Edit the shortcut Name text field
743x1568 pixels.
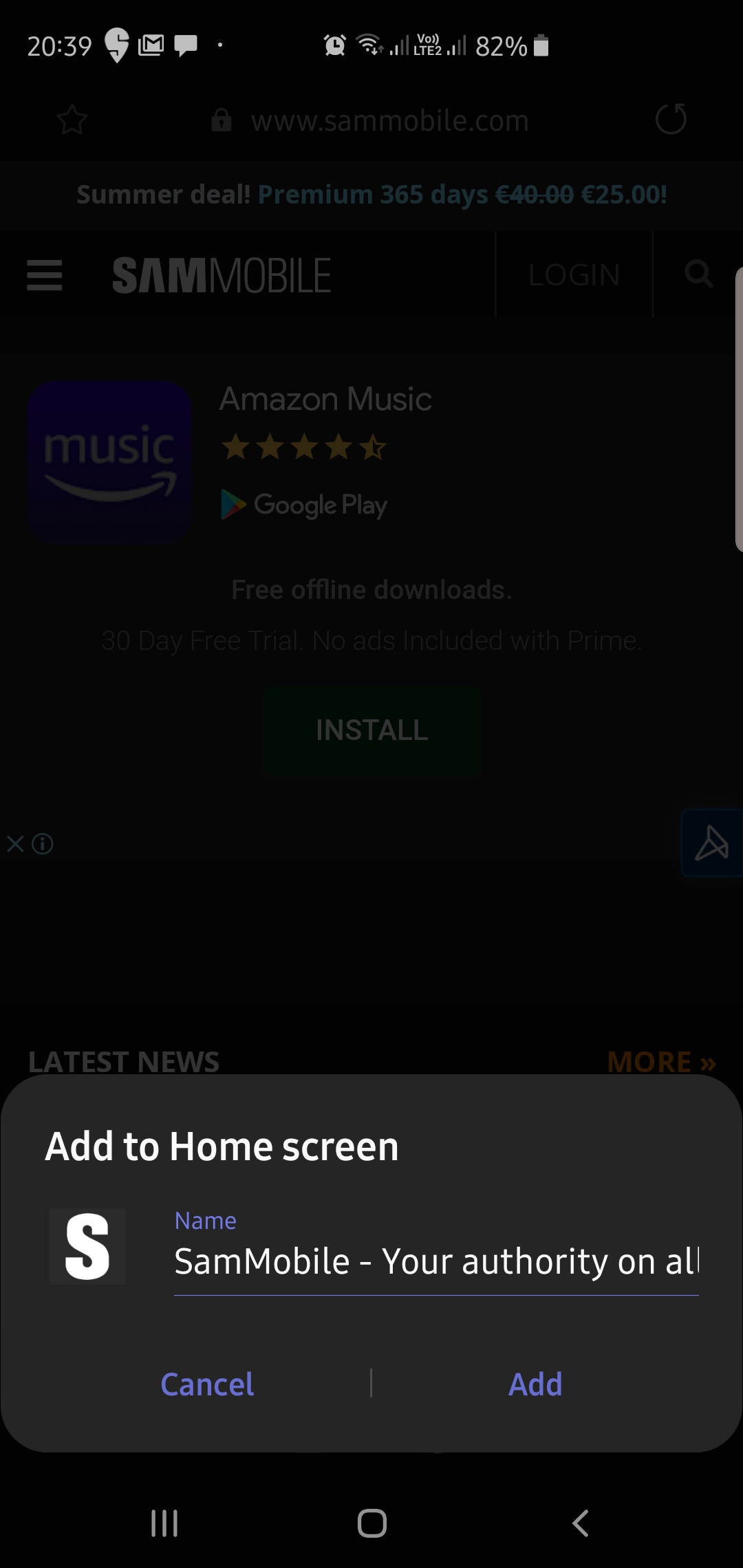[x=435, y=1261]
